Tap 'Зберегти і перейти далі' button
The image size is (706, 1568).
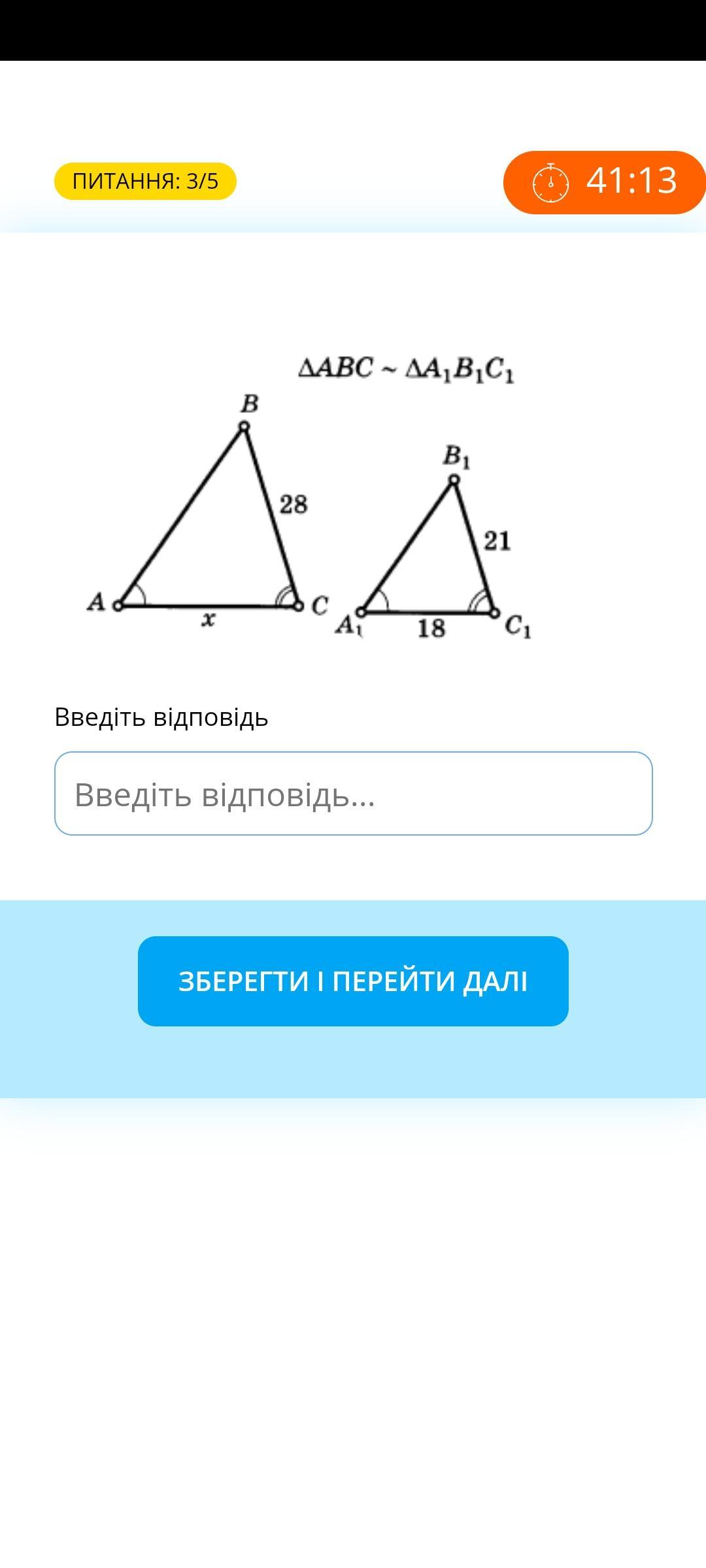pyautogui.click(x=353, y=981)
